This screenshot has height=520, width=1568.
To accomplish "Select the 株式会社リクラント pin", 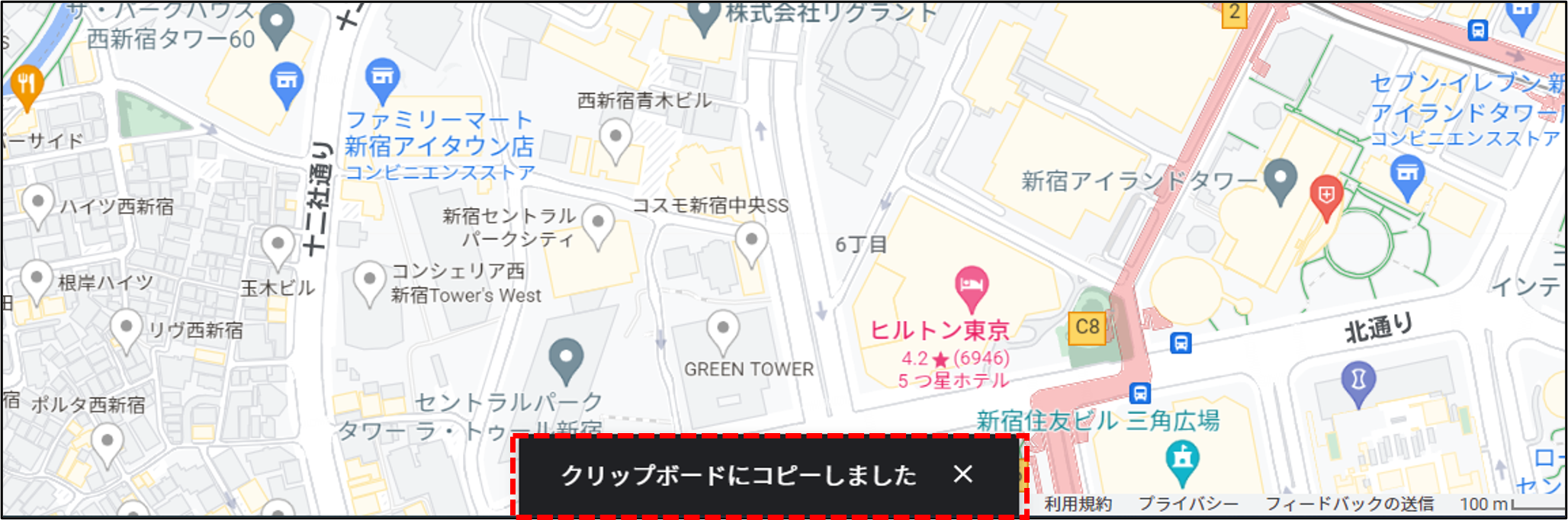I will [x=703, y=14].
